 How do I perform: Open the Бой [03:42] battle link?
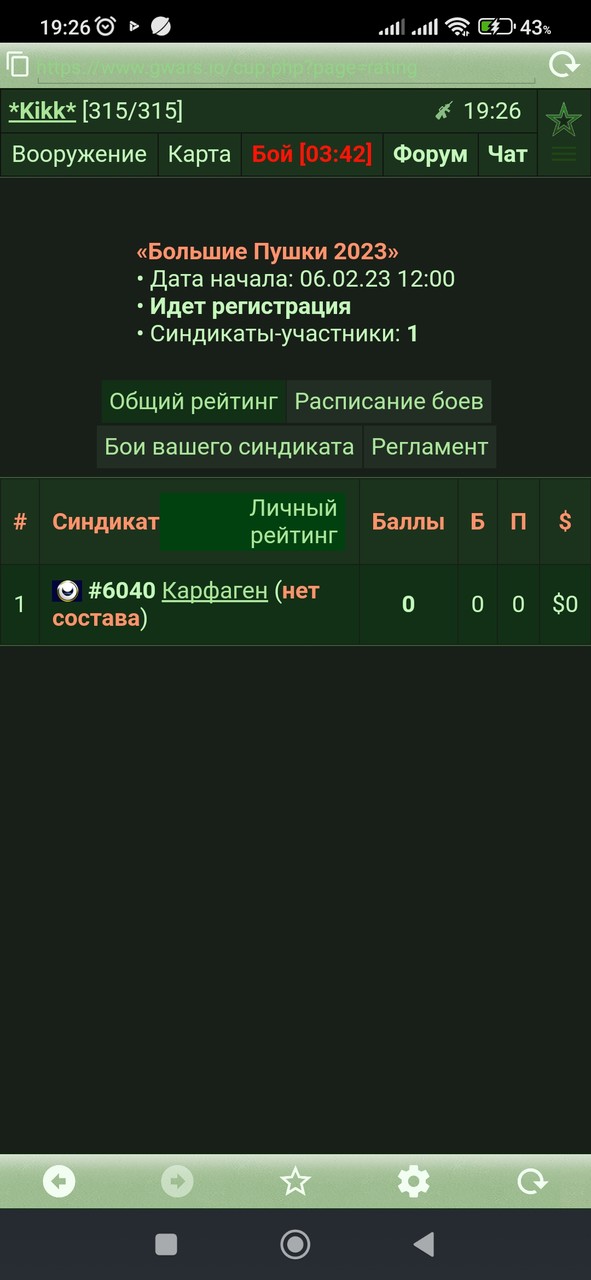312,154
